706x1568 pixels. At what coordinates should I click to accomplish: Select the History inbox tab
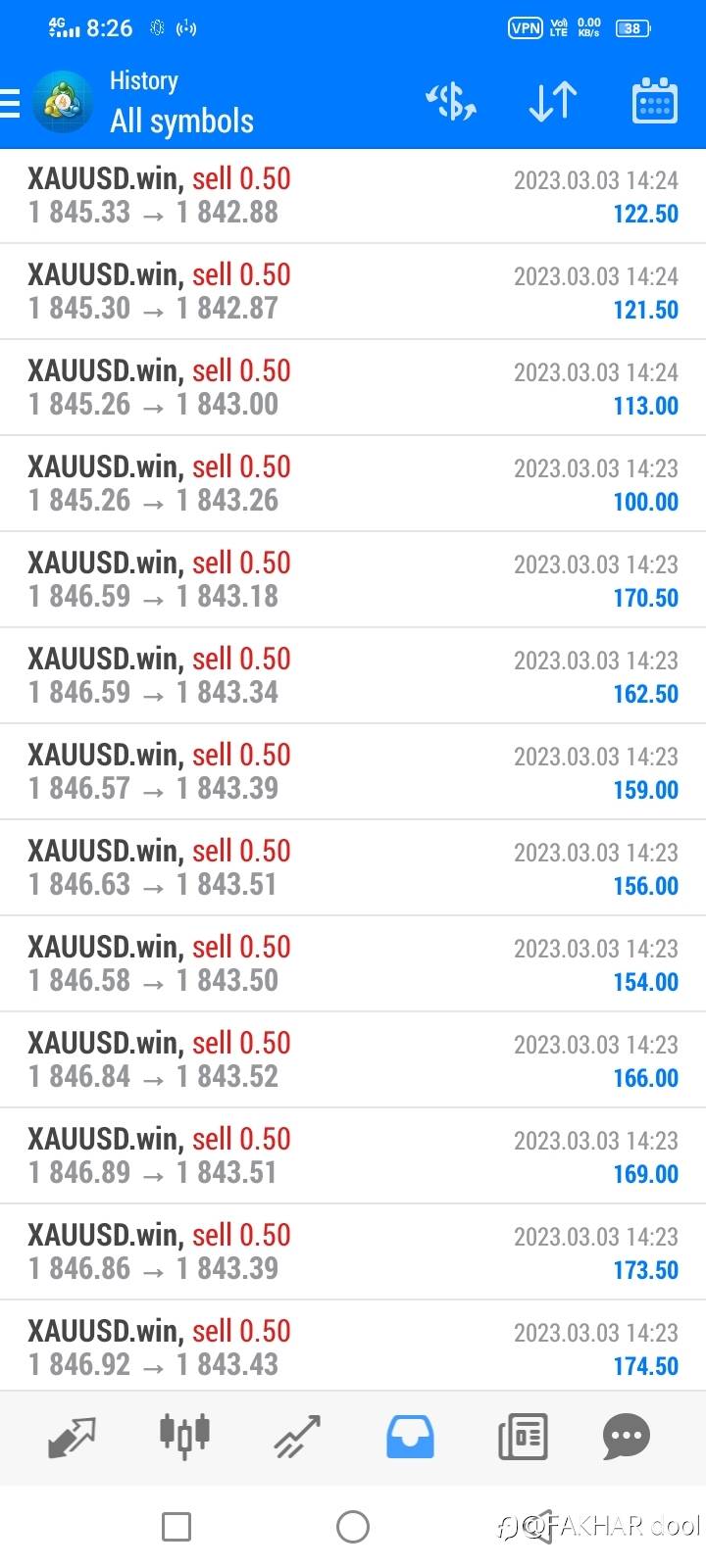410,1437
